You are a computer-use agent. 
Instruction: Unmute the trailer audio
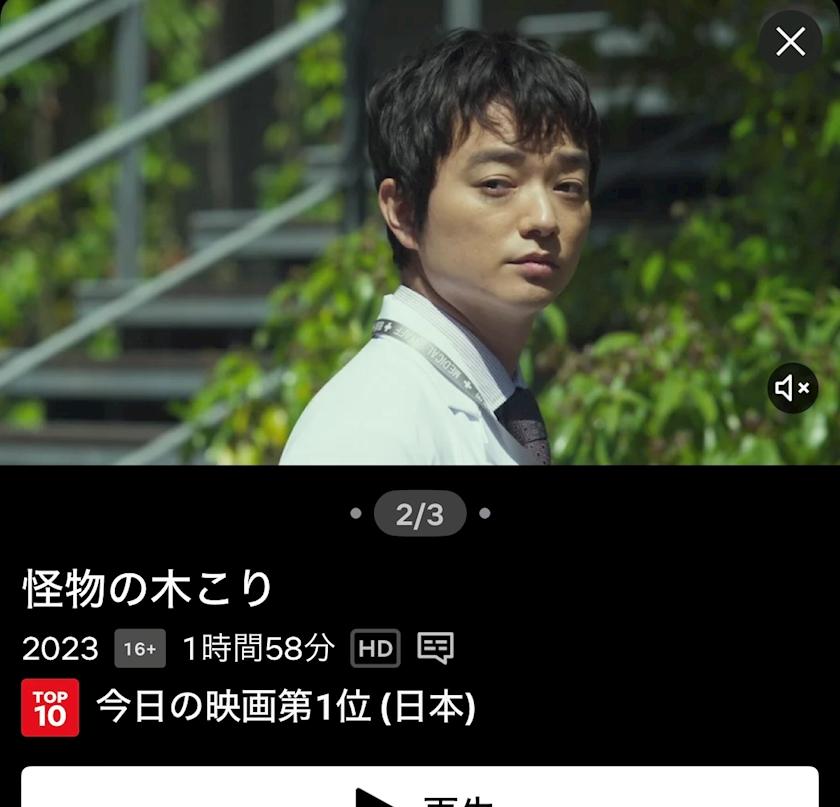[792, 388]
